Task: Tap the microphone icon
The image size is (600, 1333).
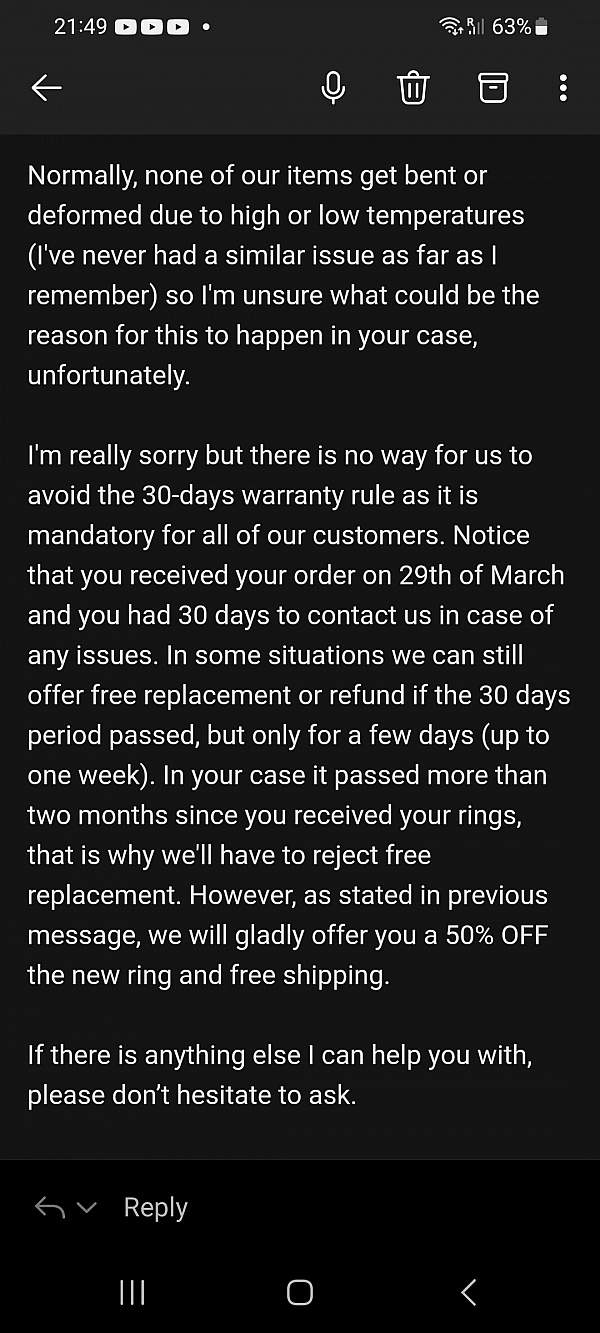Action: pyautogui.click(x=333, y=88)
